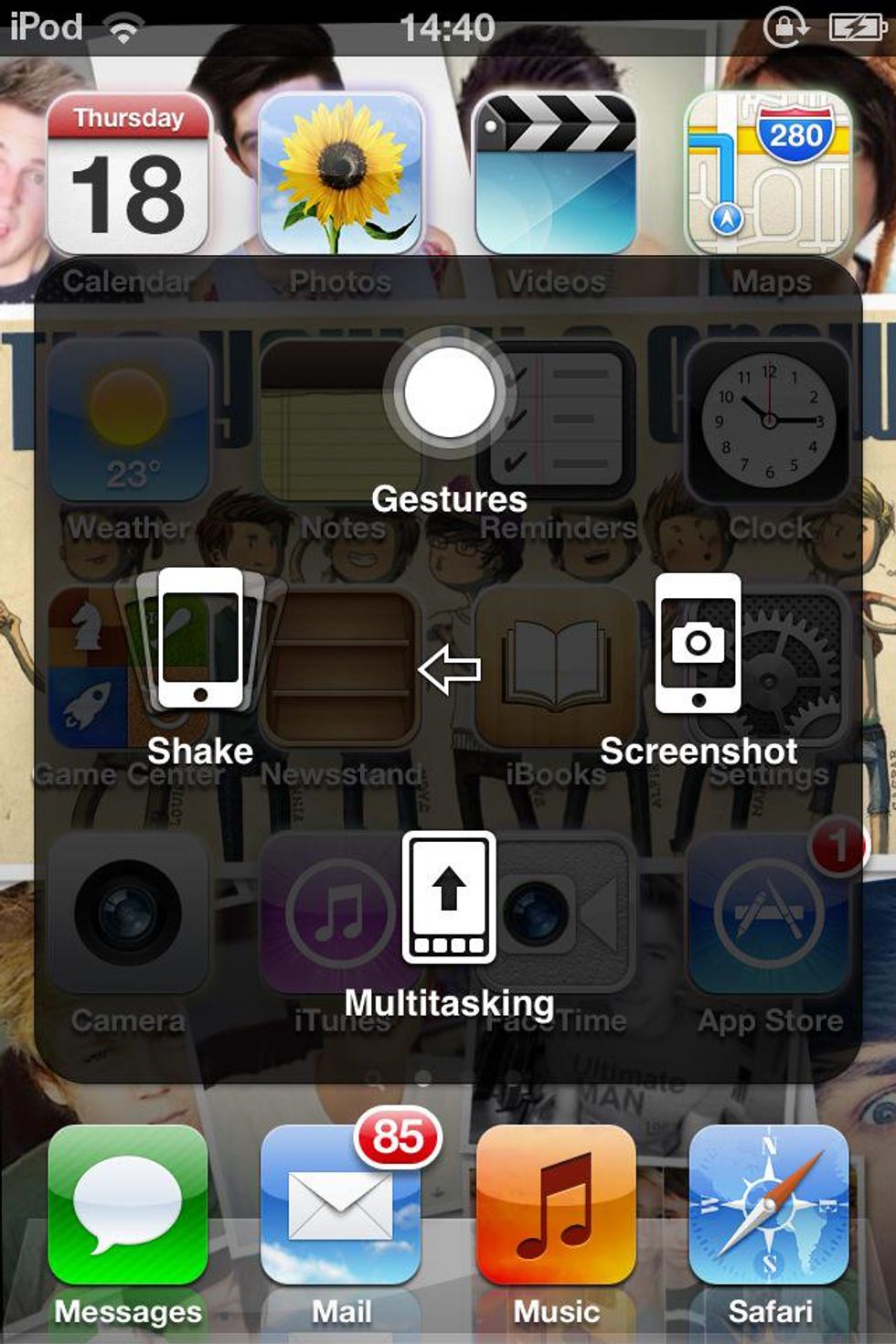Open the Mail app
Screen dimensions: 896x1344
coord(341,1207)
